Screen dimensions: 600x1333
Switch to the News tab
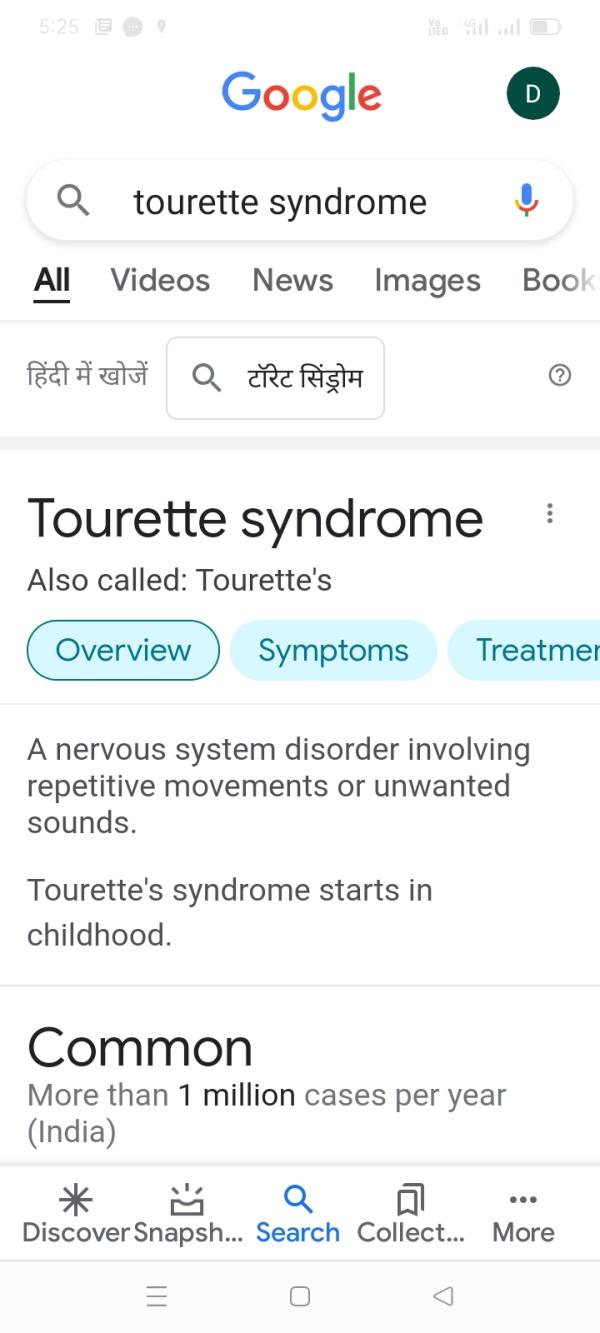pos(292,281)
